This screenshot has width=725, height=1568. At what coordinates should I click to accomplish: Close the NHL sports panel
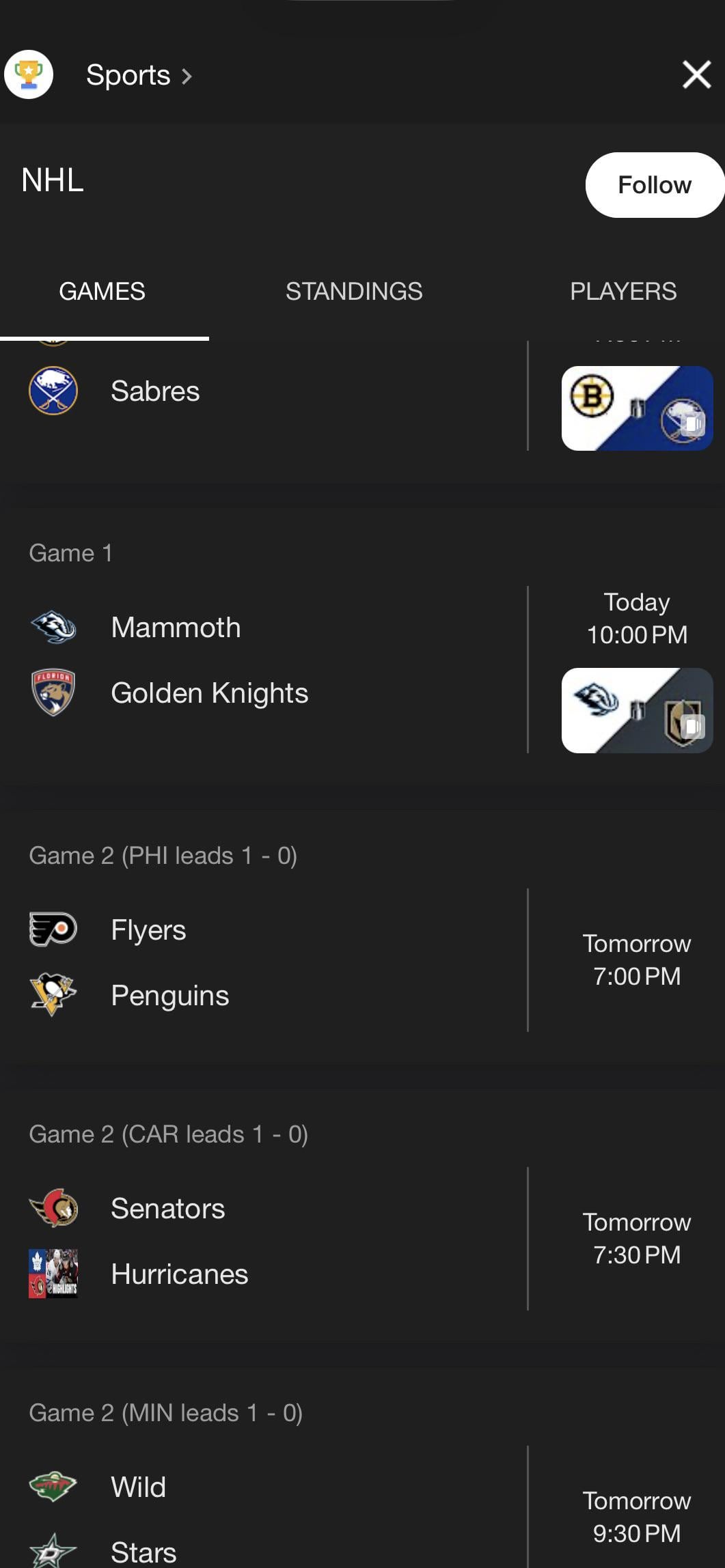point(696,74)
